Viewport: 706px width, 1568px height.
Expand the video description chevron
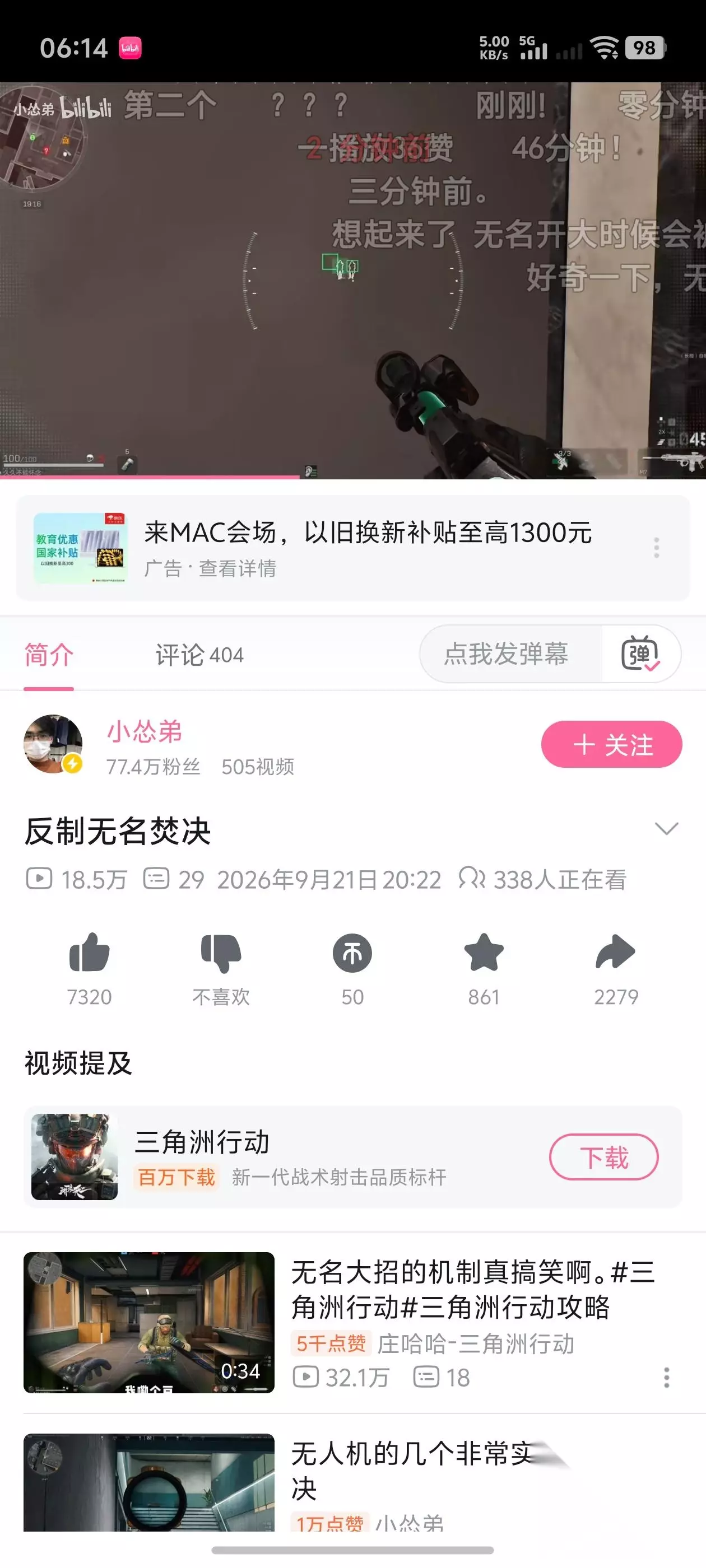point(666,828)
